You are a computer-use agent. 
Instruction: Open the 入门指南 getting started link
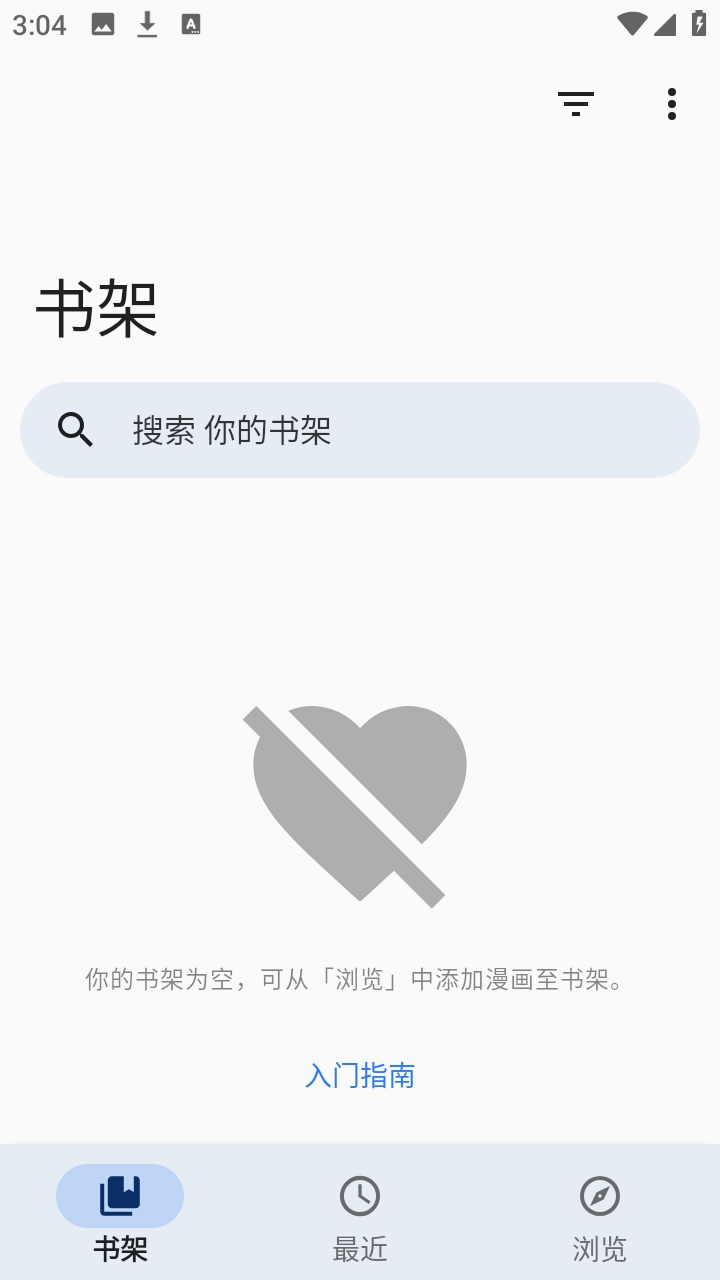(360, 1076)
